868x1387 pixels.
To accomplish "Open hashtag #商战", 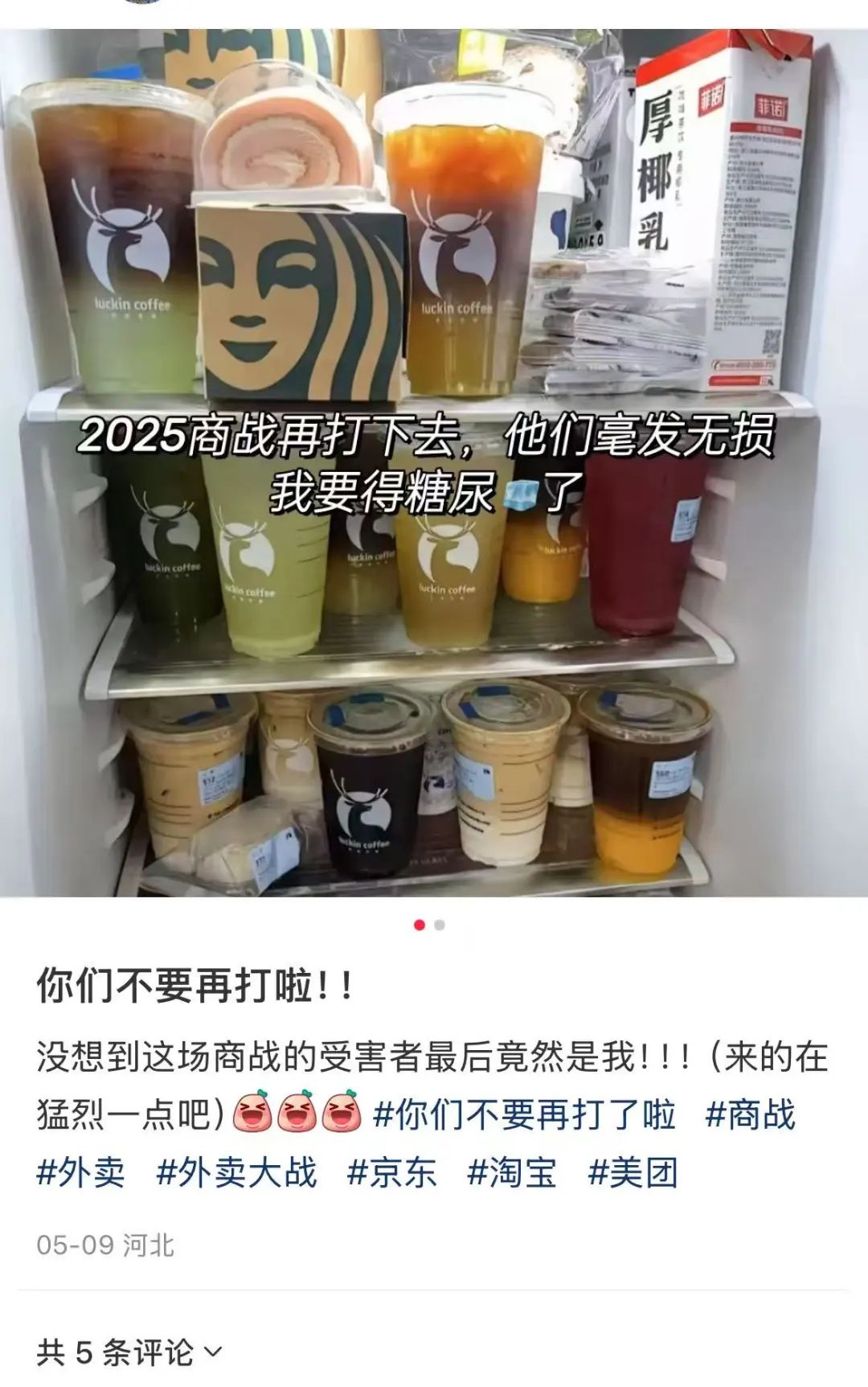I will pyautogui.click(x=749, y=1115).
